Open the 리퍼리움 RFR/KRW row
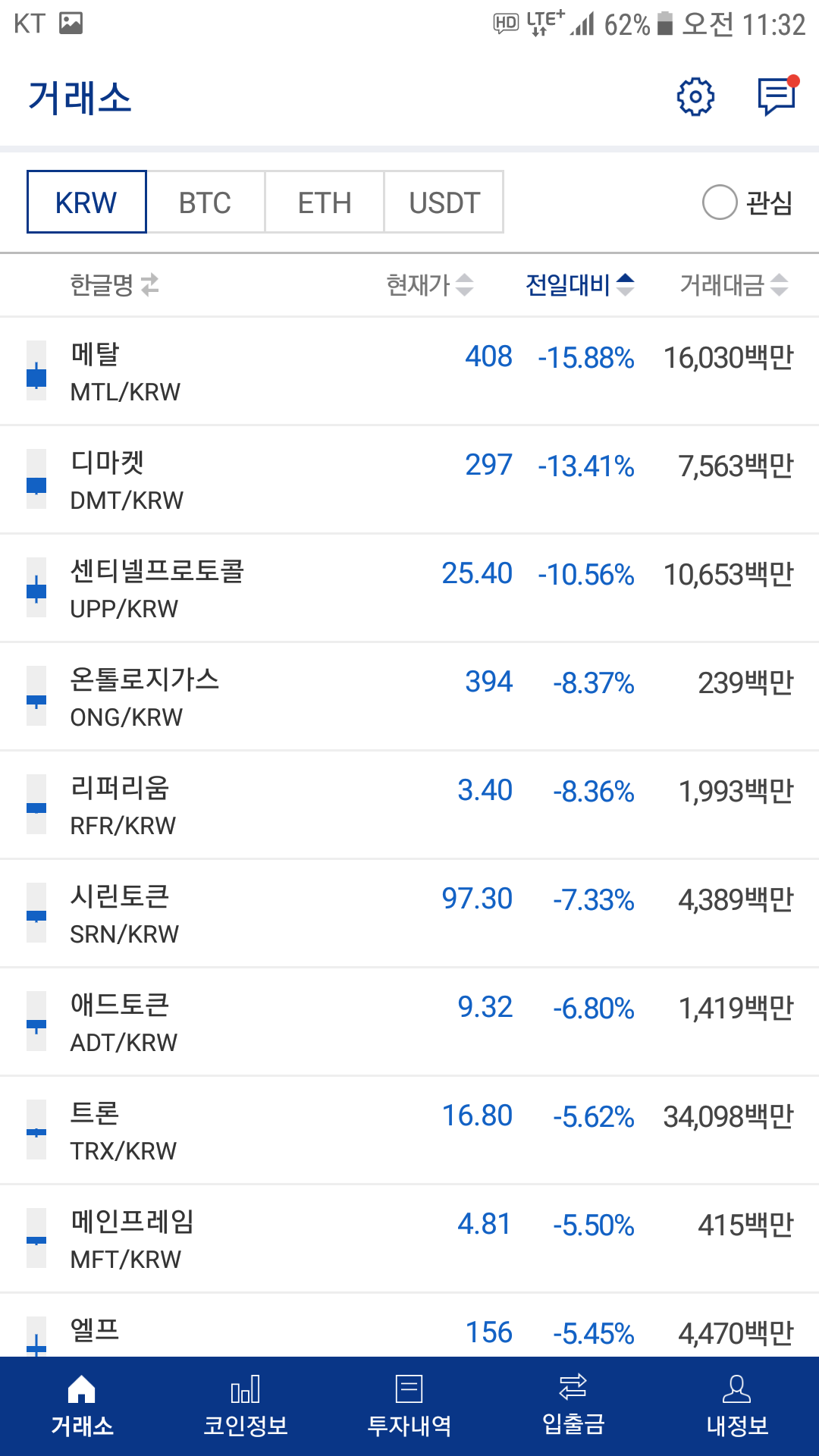The image size is (819, 1456). coord(409,805)
